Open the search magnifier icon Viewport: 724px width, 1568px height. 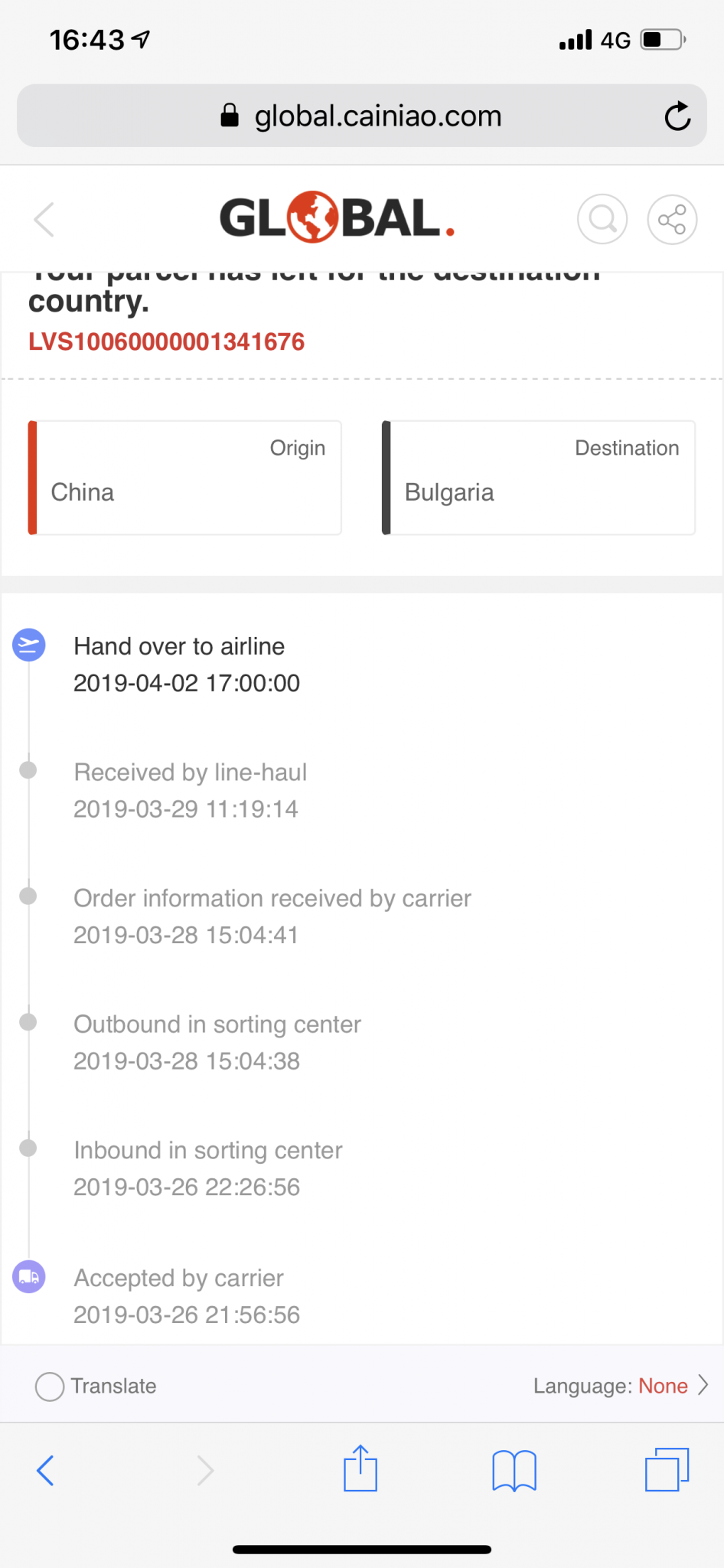coord(602,219)
